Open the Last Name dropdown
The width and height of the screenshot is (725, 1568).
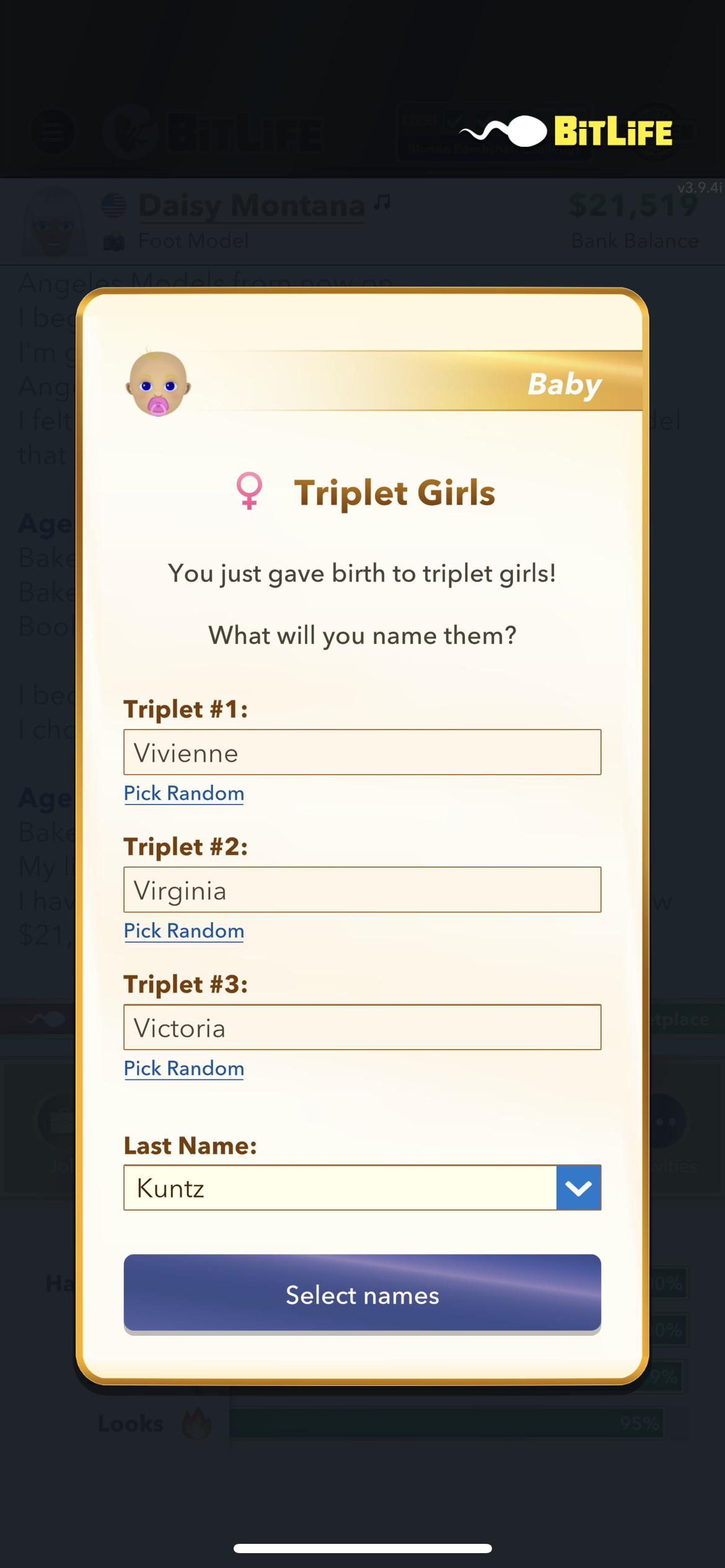coord(578,1187)
